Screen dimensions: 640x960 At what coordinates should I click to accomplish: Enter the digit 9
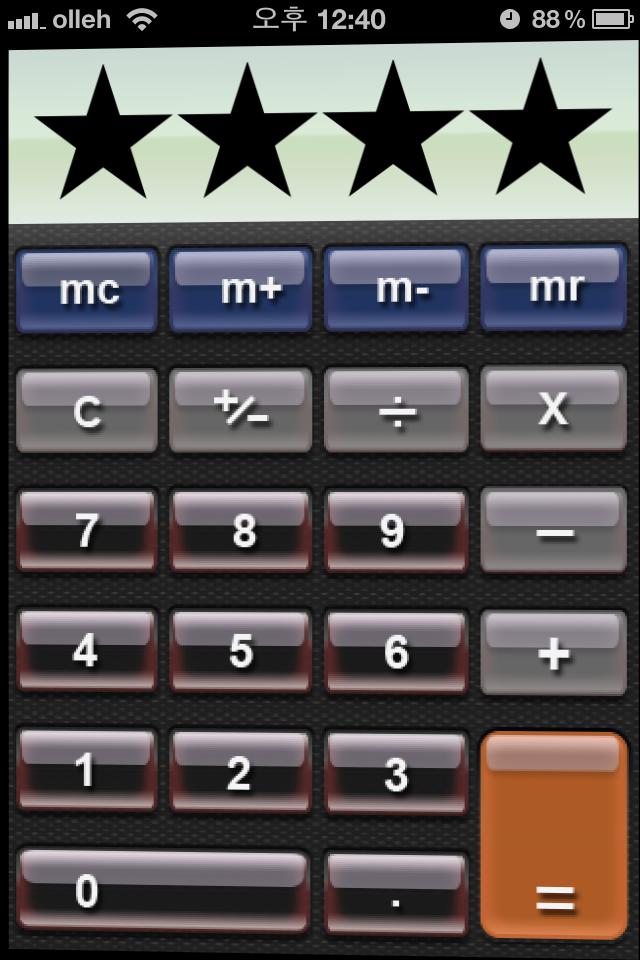396,531
